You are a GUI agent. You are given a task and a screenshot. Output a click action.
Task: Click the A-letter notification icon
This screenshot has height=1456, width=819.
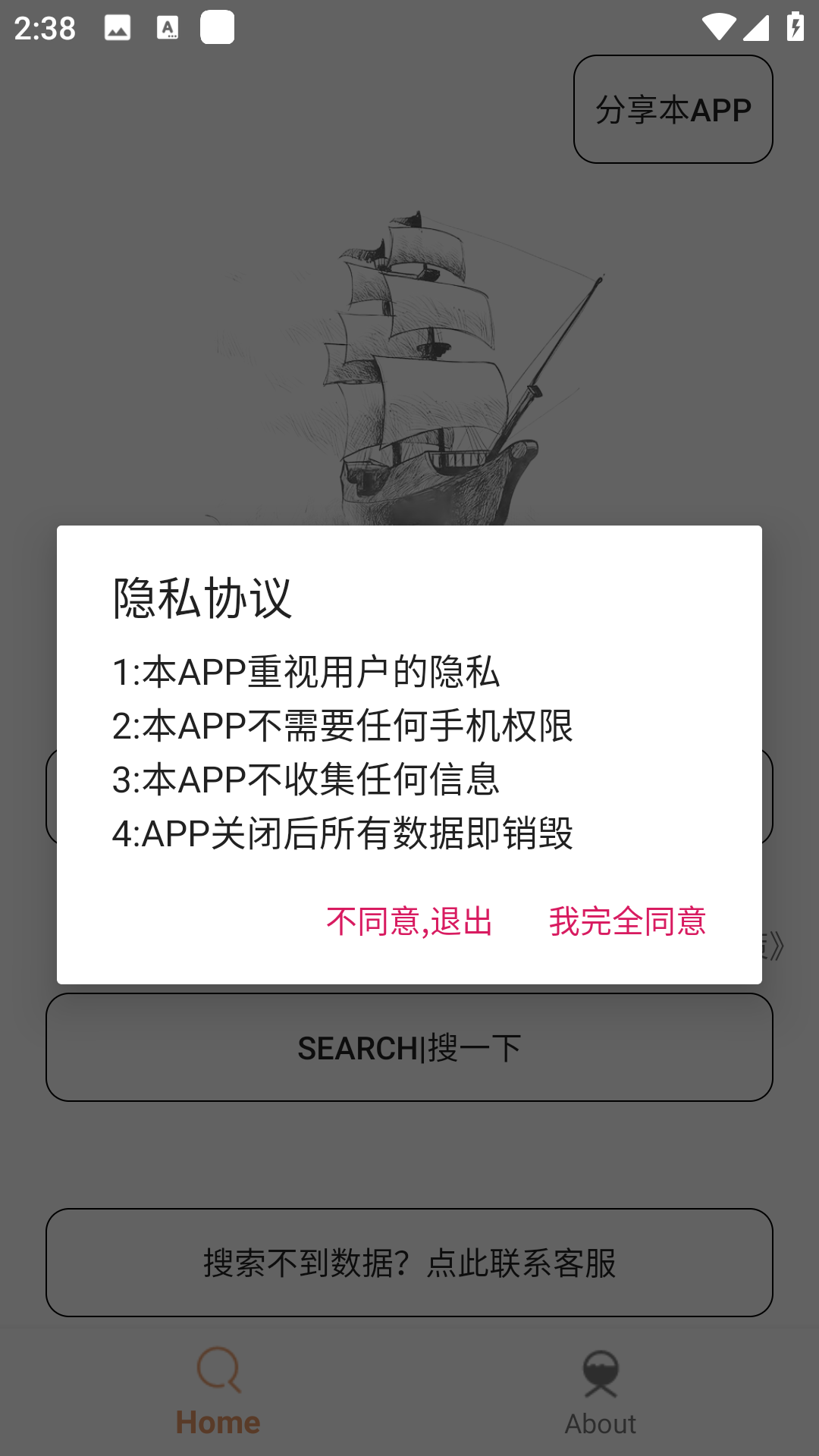tap(168, 27)
